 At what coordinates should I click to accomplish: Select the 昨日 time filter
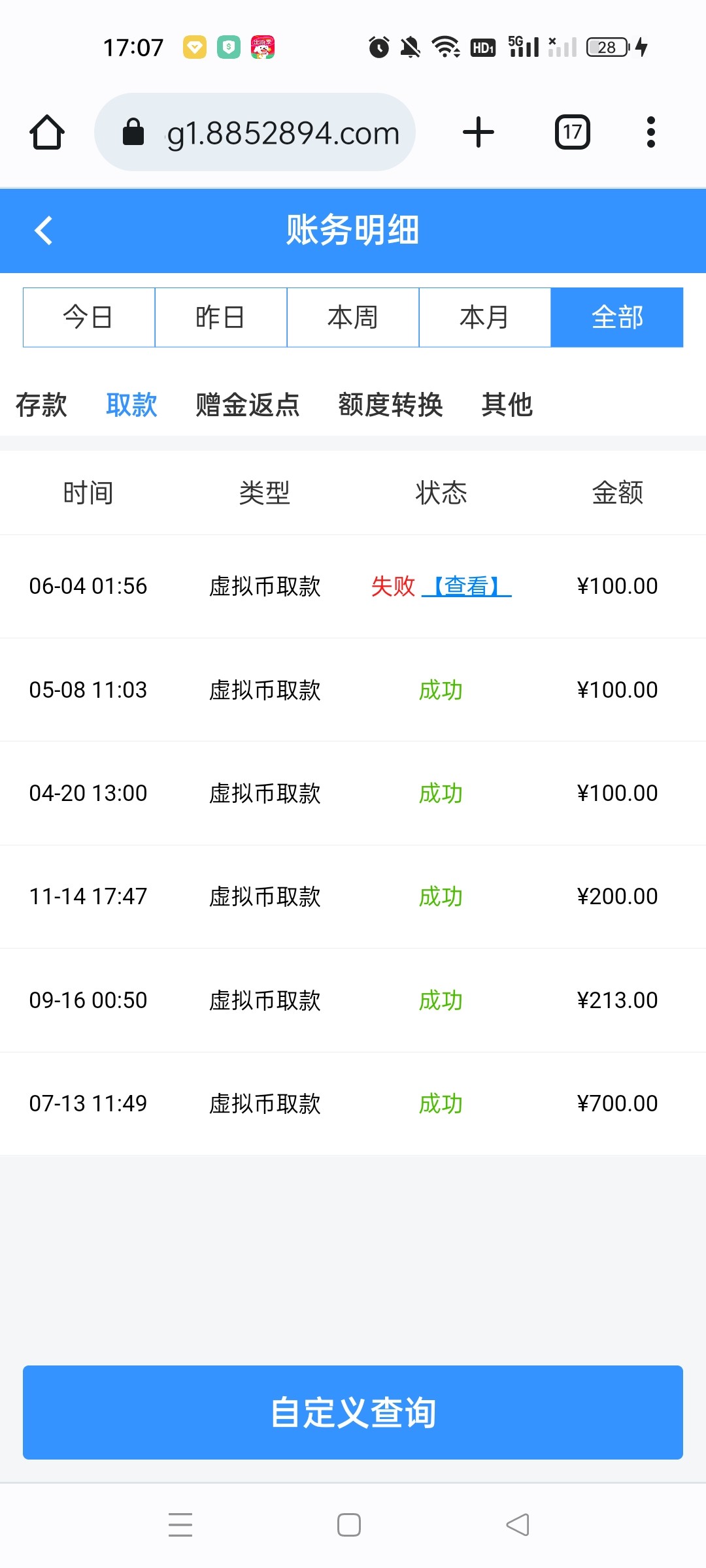pyautogui.click(x=221, y=318)
